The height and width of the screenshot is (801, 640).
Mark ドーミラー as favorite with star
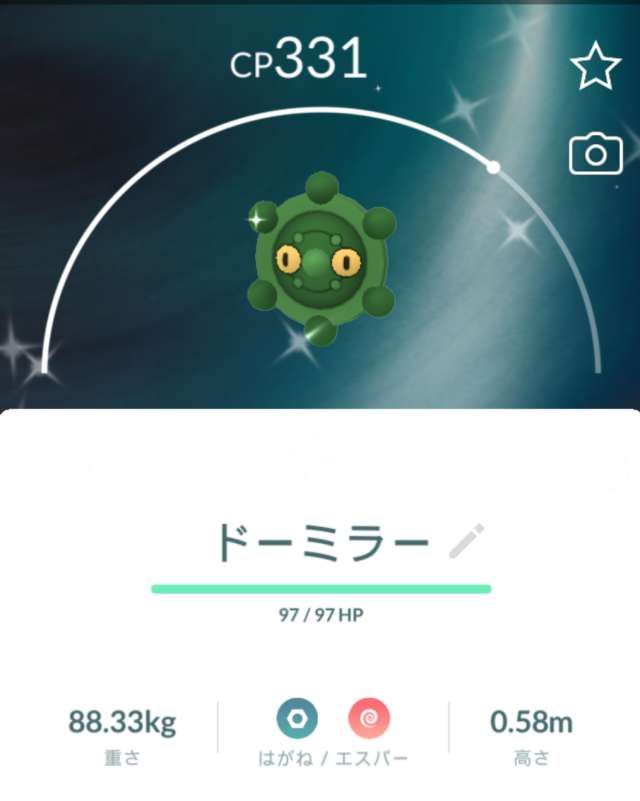[595, 67]
